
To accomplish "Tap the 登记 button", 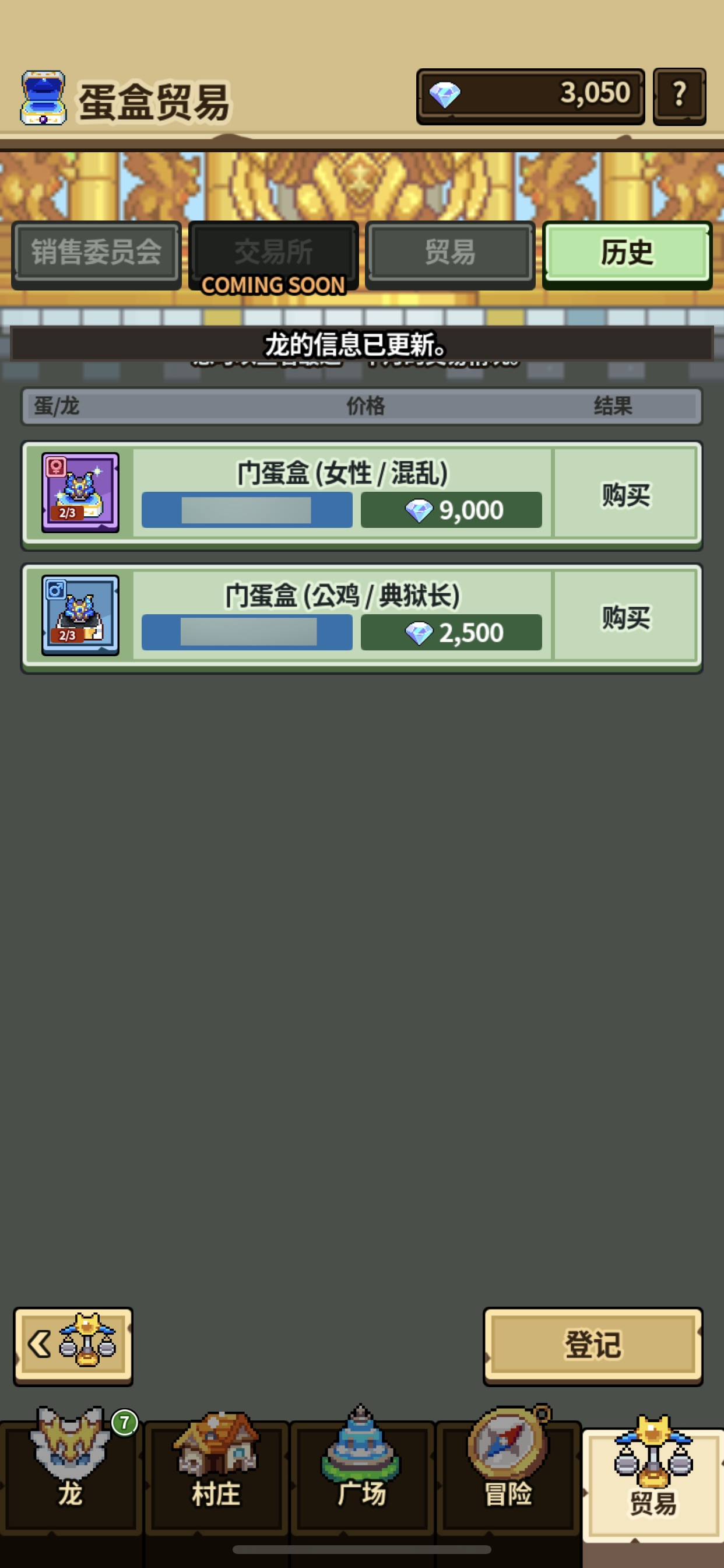I will 593,1345.
